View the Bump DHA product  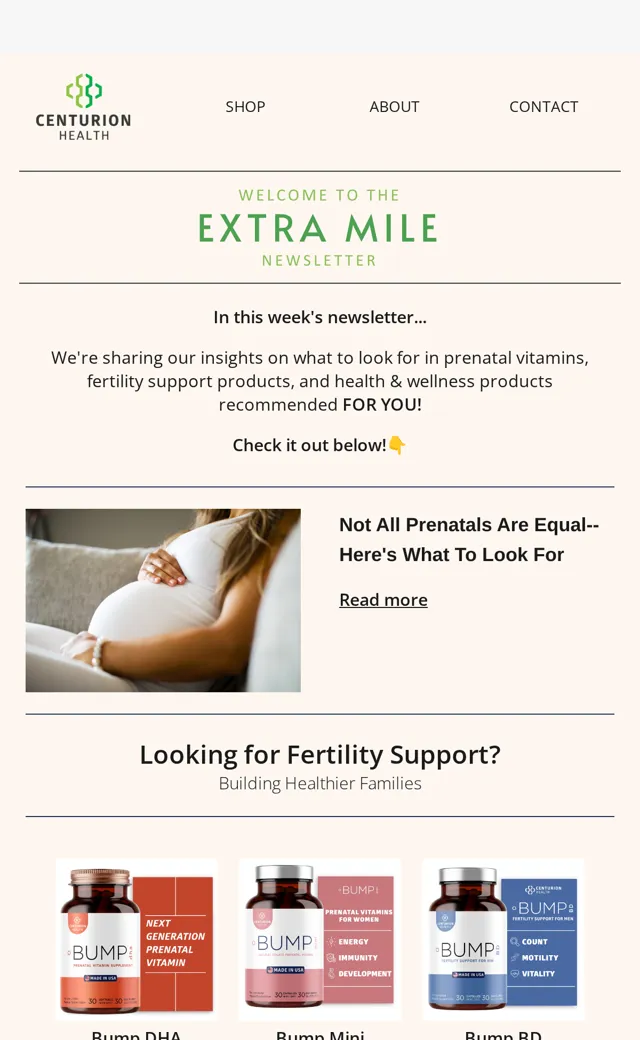[137, 939]
